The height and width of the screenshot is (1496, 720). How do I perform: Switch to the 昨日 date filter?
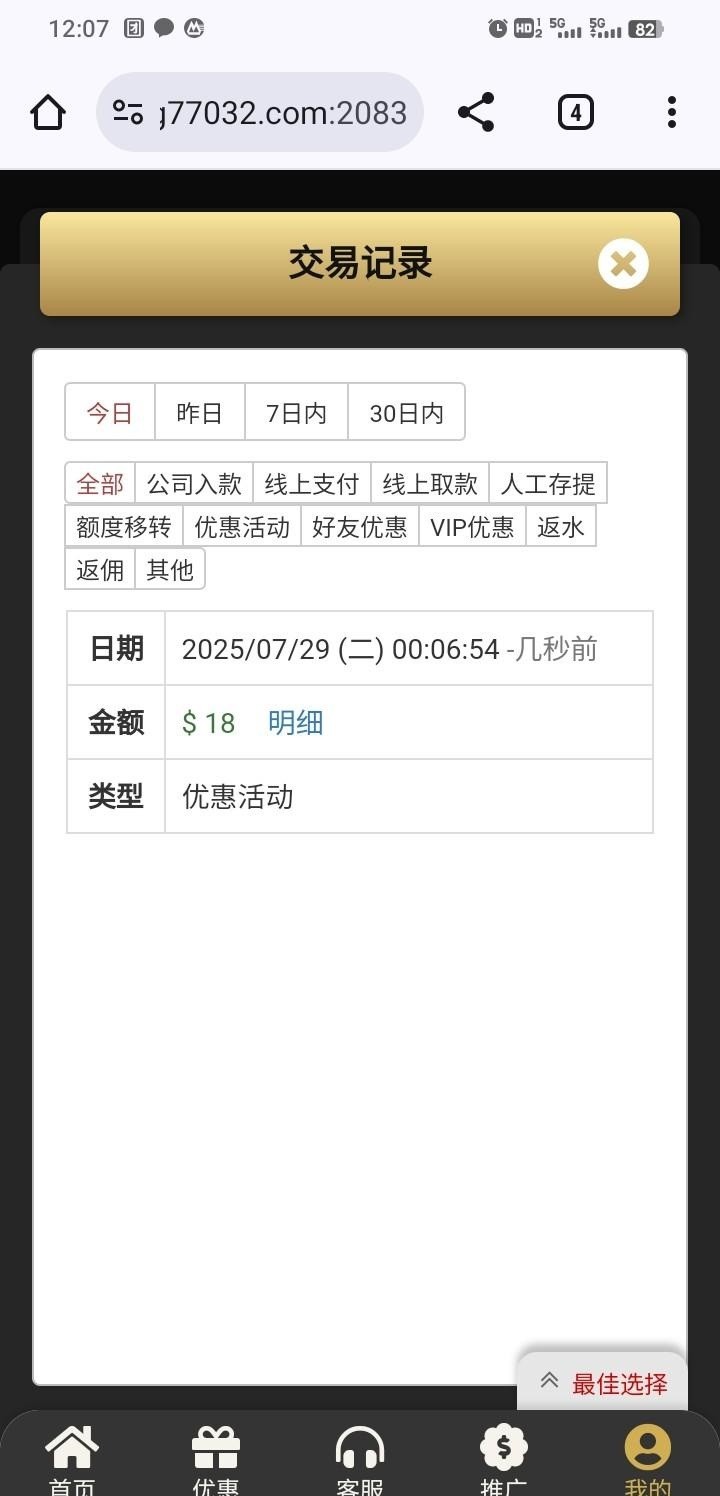click(x=199, y=412)
